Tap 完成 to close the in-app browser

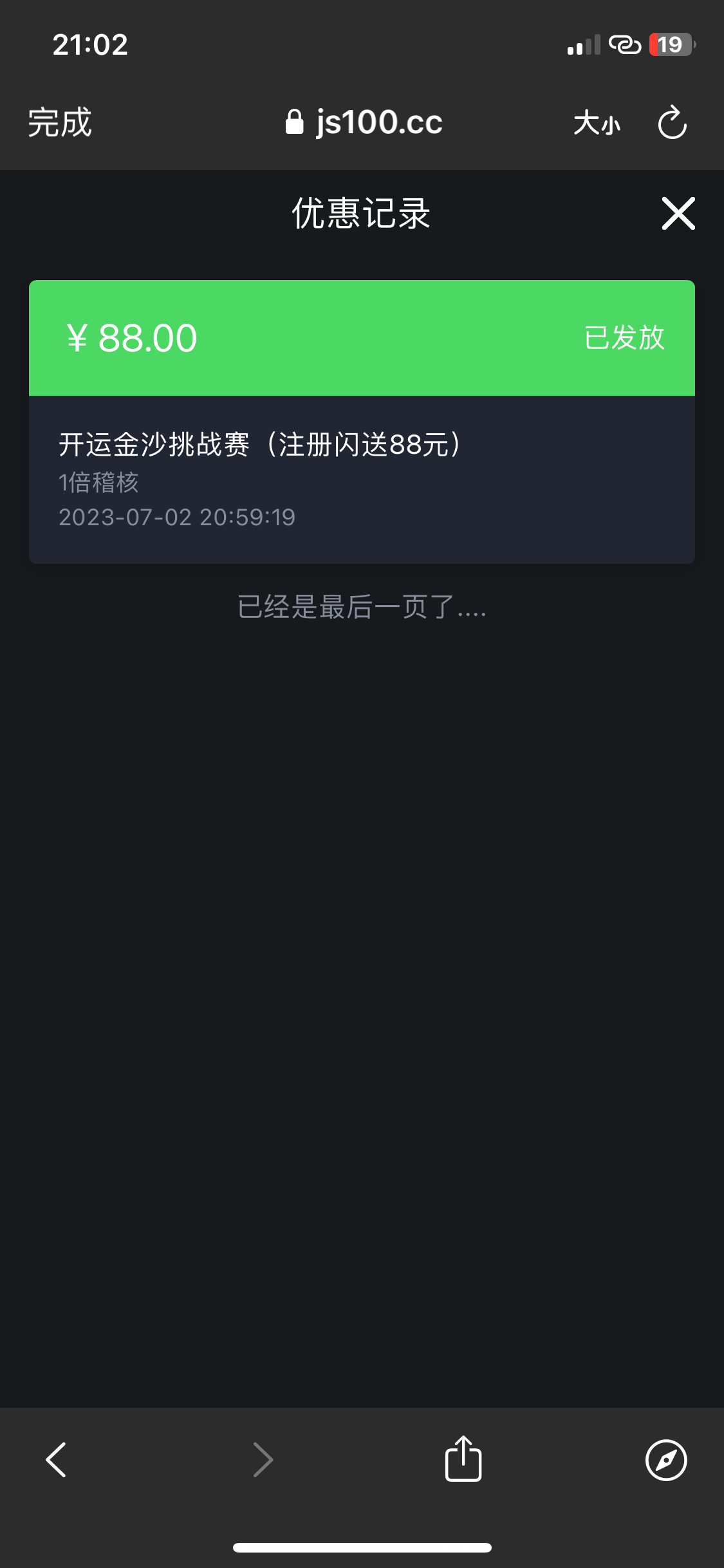click(x=60, y=122)
